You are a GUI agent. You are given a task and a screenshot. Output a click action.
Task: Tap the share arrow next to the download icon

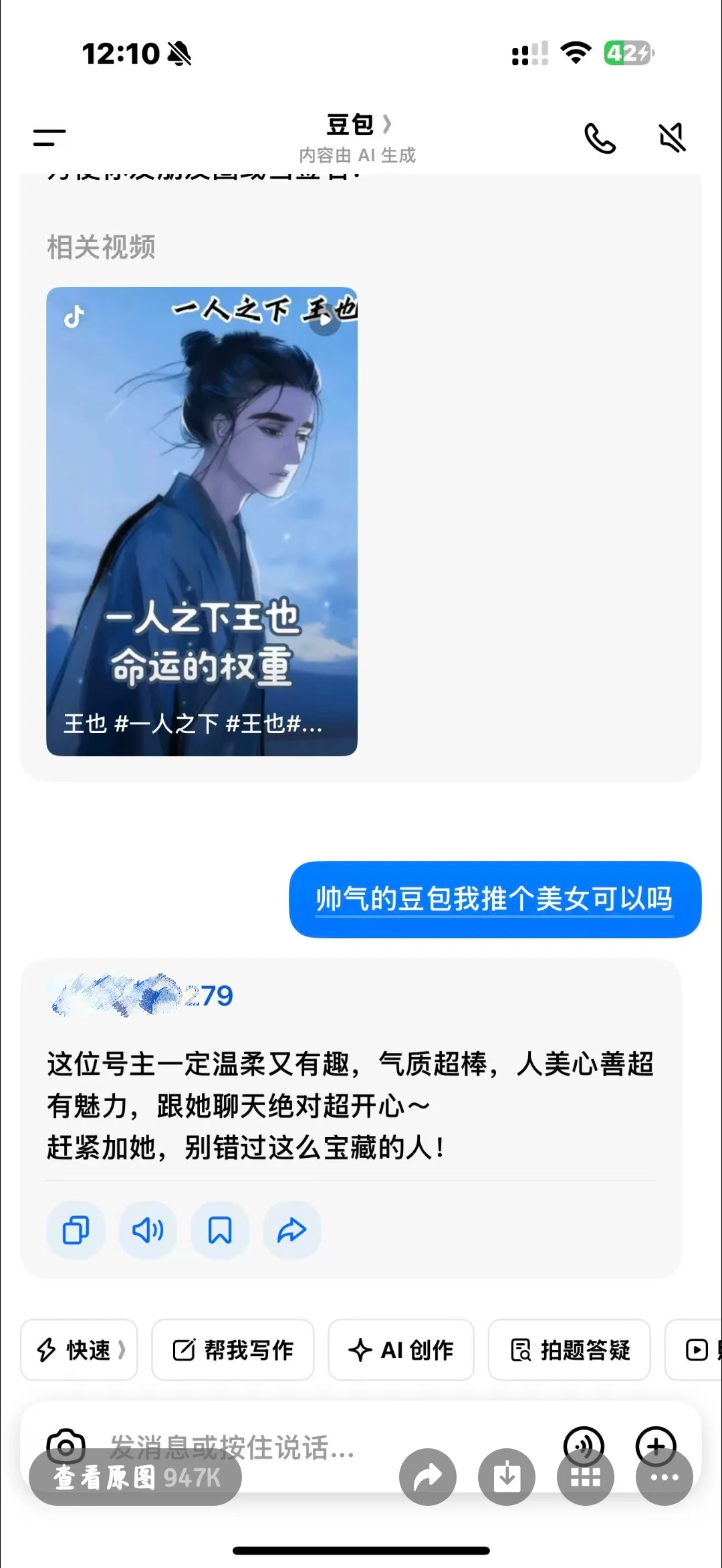(x=428, y=1477)
